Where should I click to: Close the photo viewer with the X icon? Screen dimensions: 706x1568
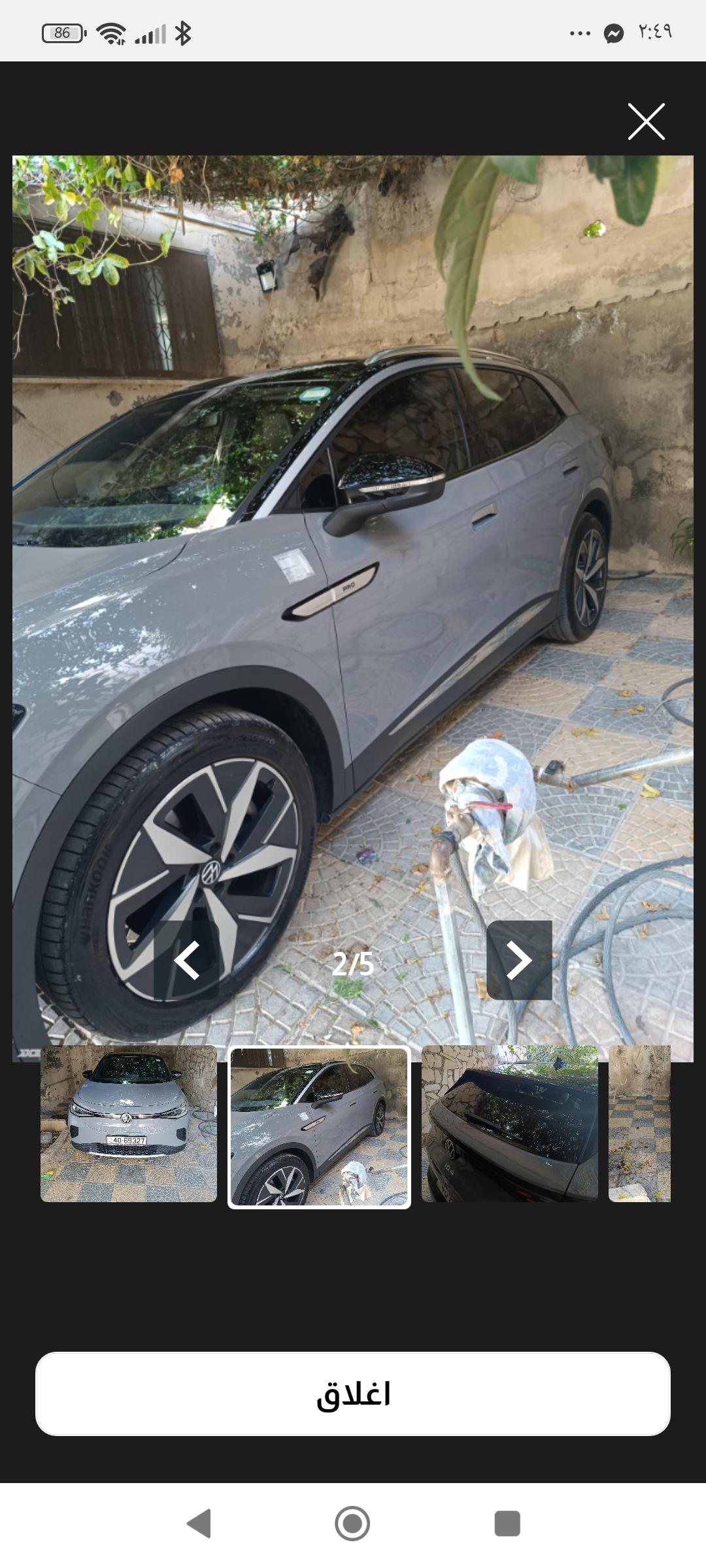point(647,122)
